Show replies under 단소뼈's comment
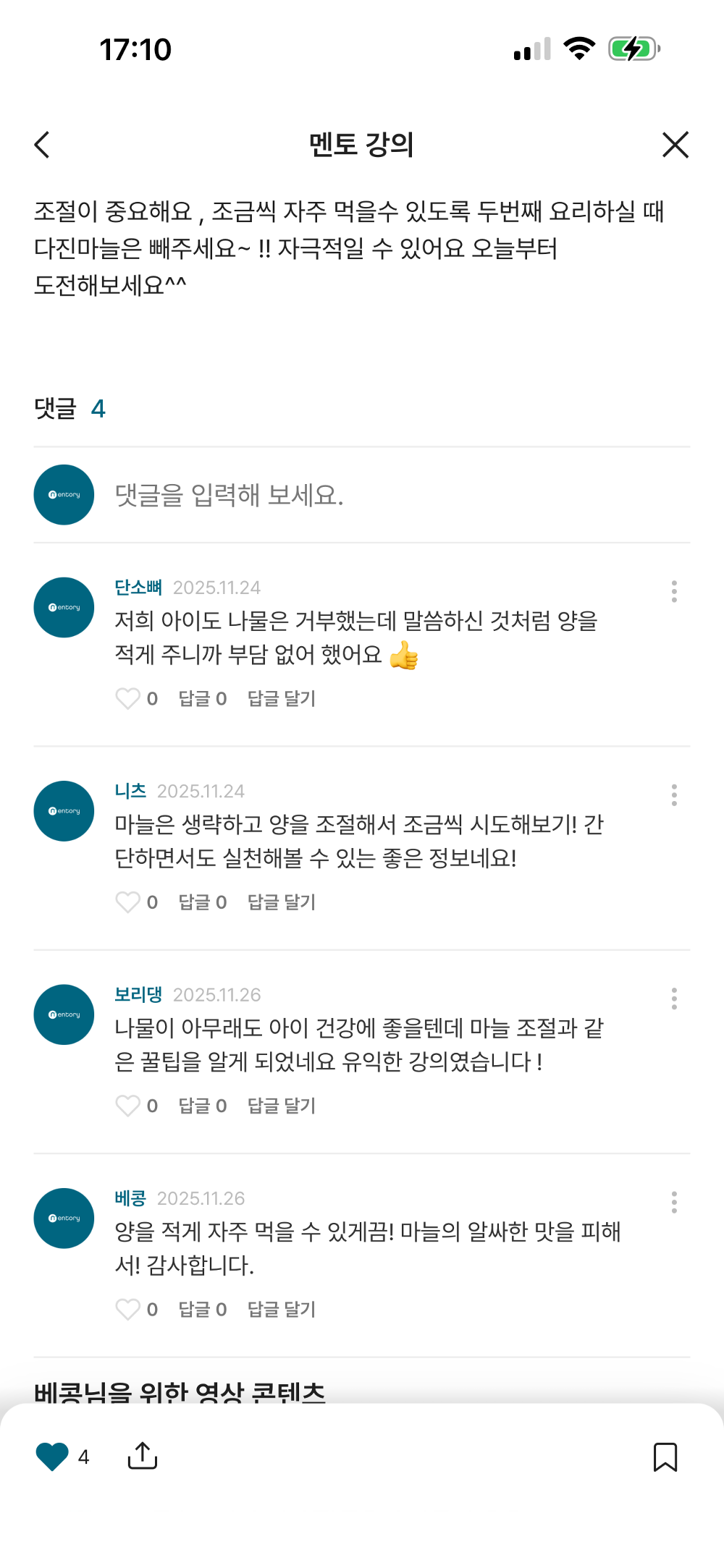 [201, 698]
